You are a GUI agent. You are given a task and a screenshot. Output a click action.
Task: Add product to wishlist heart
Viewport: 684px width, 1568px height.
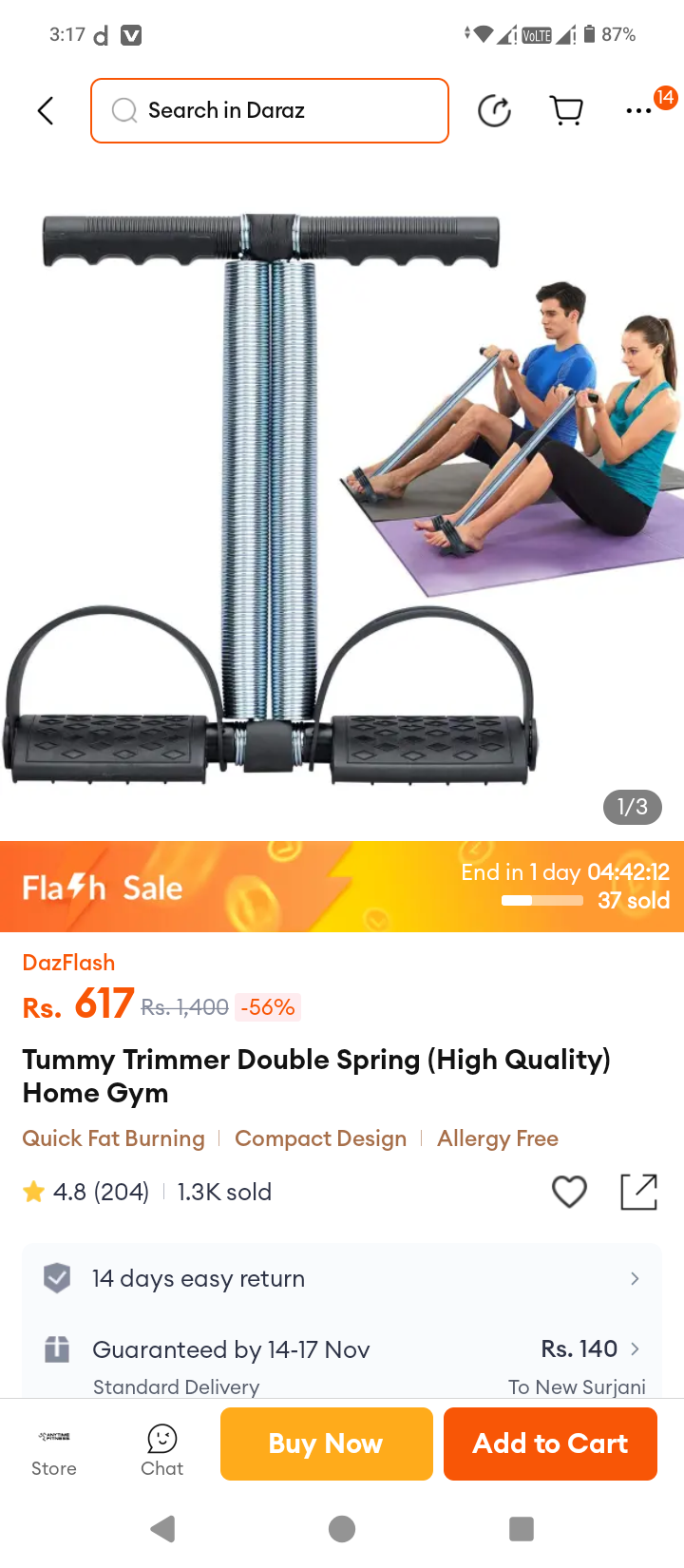(570, 1191)
